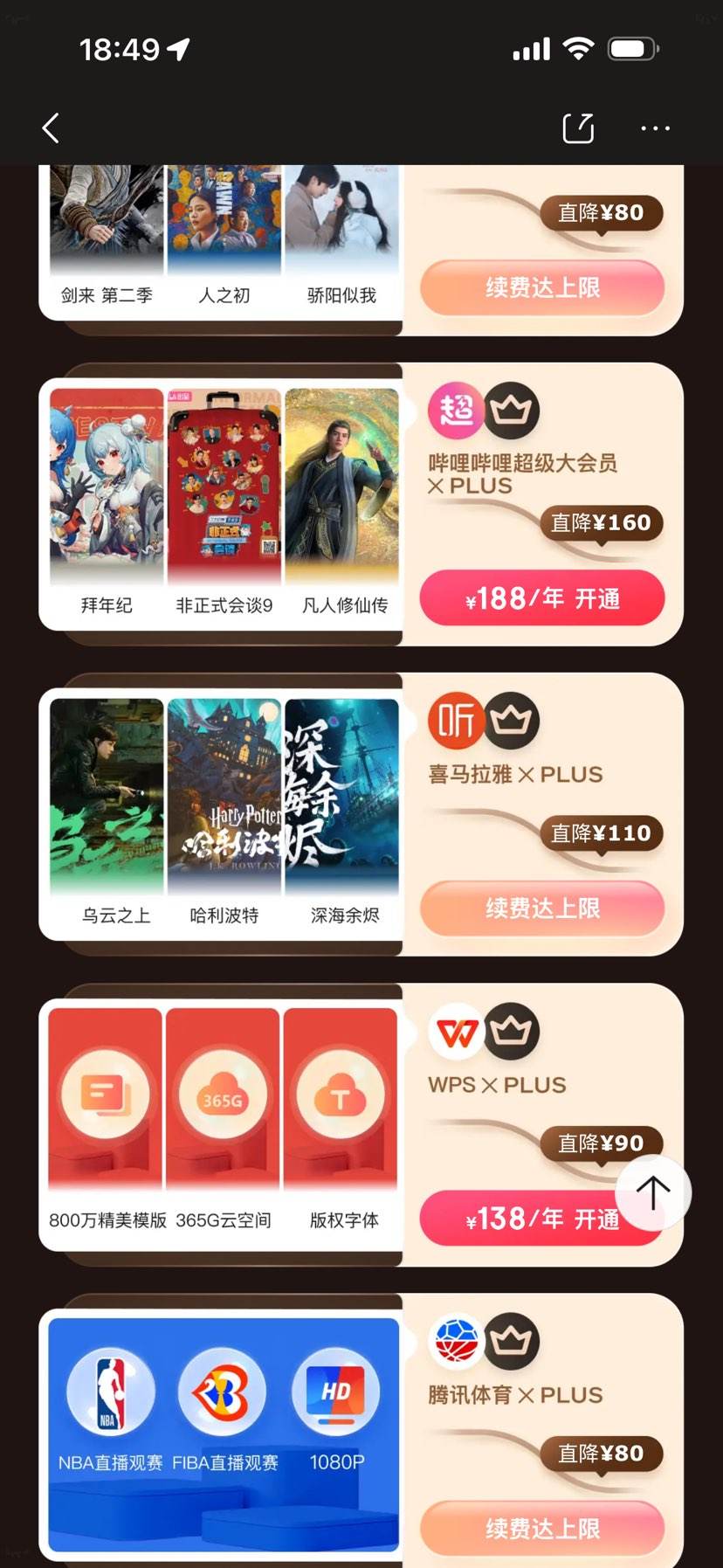
Task: Tap the back arrow to return
Action: (50, 128)
